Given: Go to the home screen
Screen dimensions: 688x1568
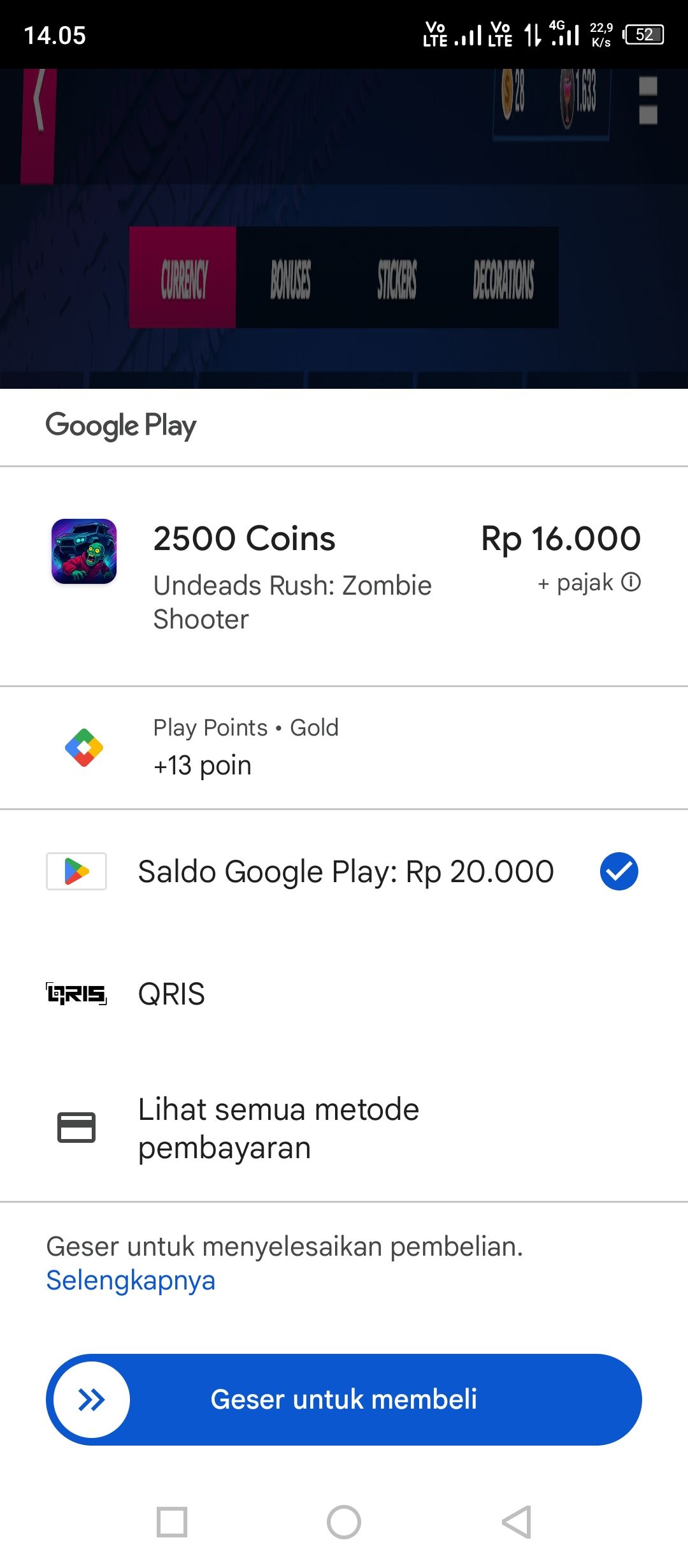Looking at the screenshot, I should coord(344,1522).
